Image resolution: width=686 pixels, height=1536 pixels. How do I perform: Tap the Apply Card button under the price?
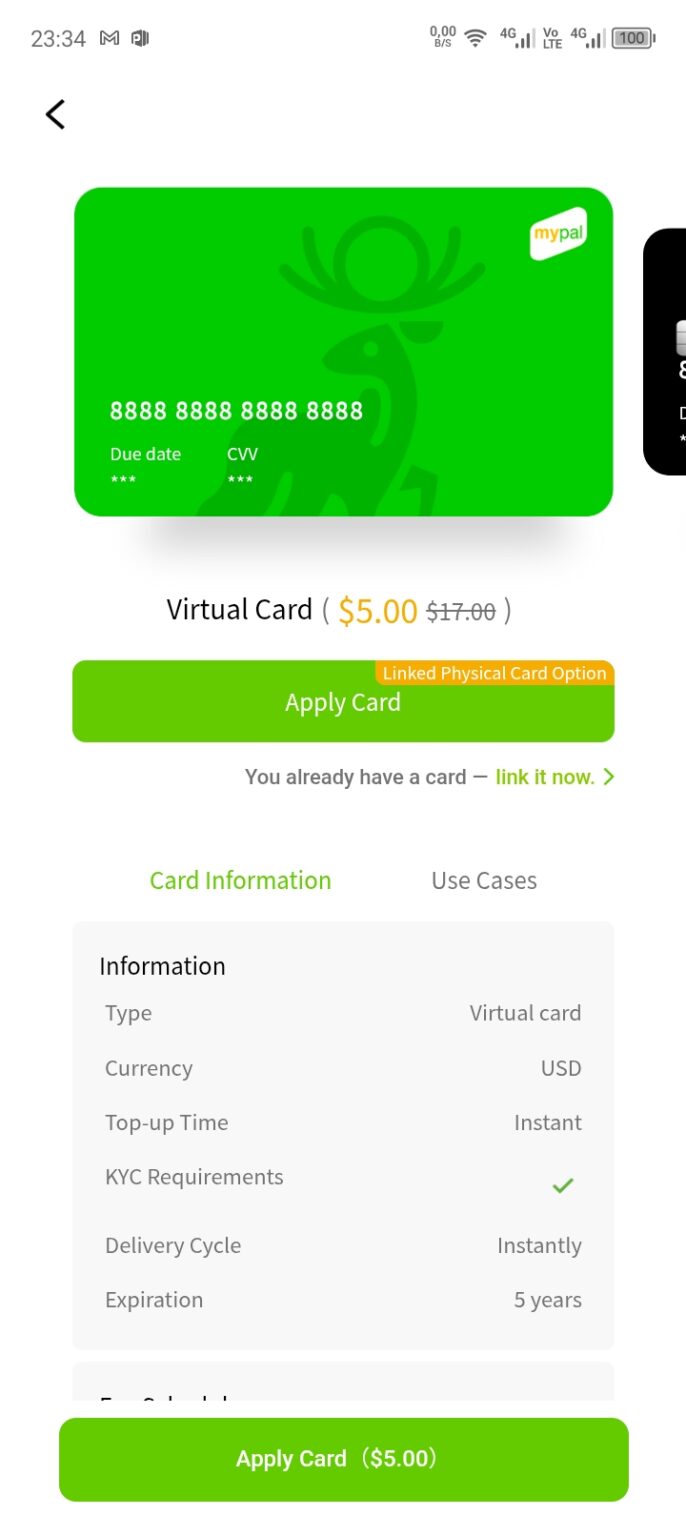pos(343,703)
